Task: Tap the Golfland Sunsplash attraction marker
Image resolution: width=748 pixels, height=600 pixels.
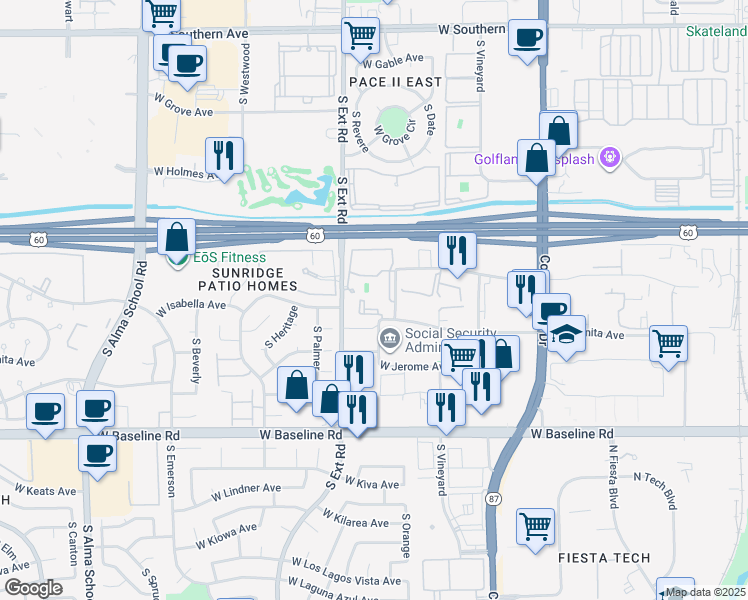Action: [x=609, y=158]
